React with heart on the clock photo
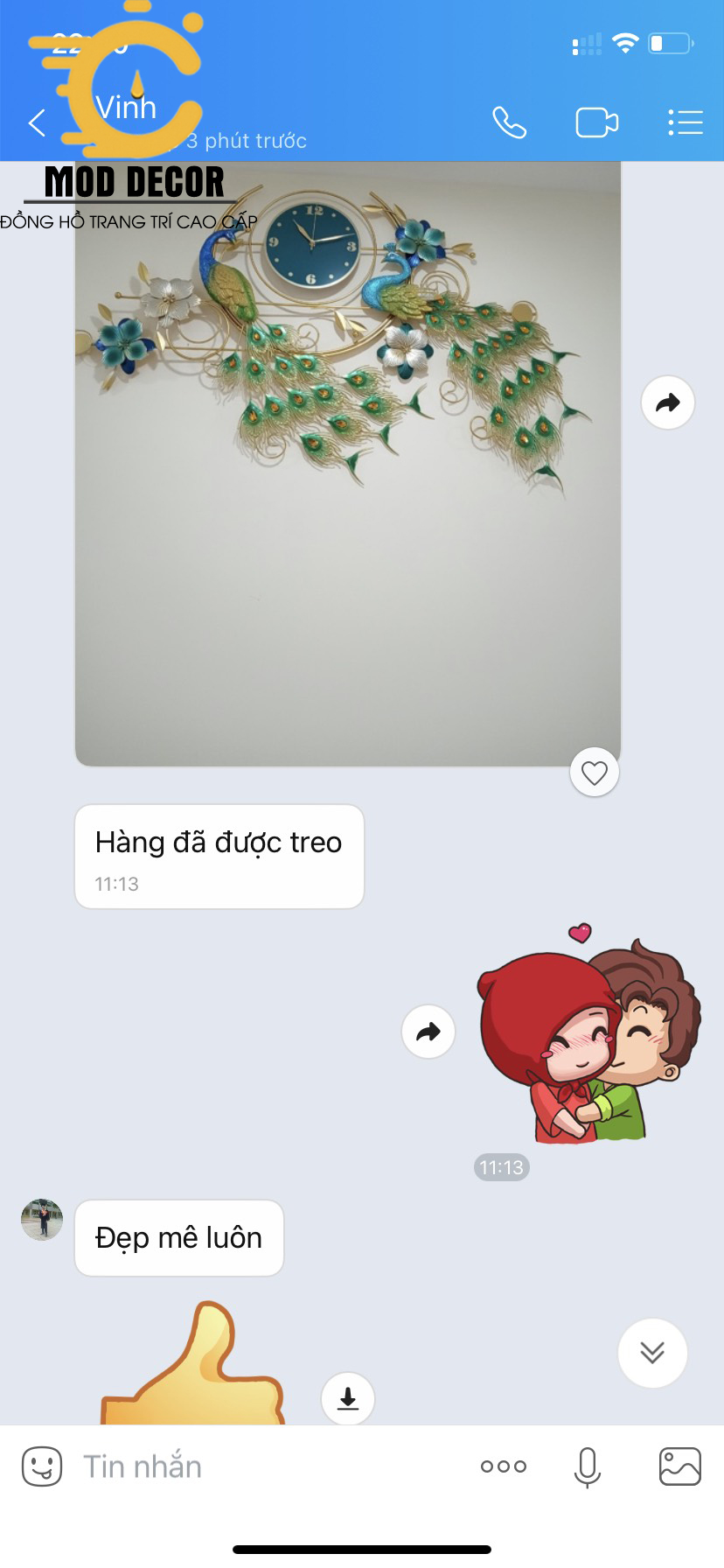 (x=595, y=773)
